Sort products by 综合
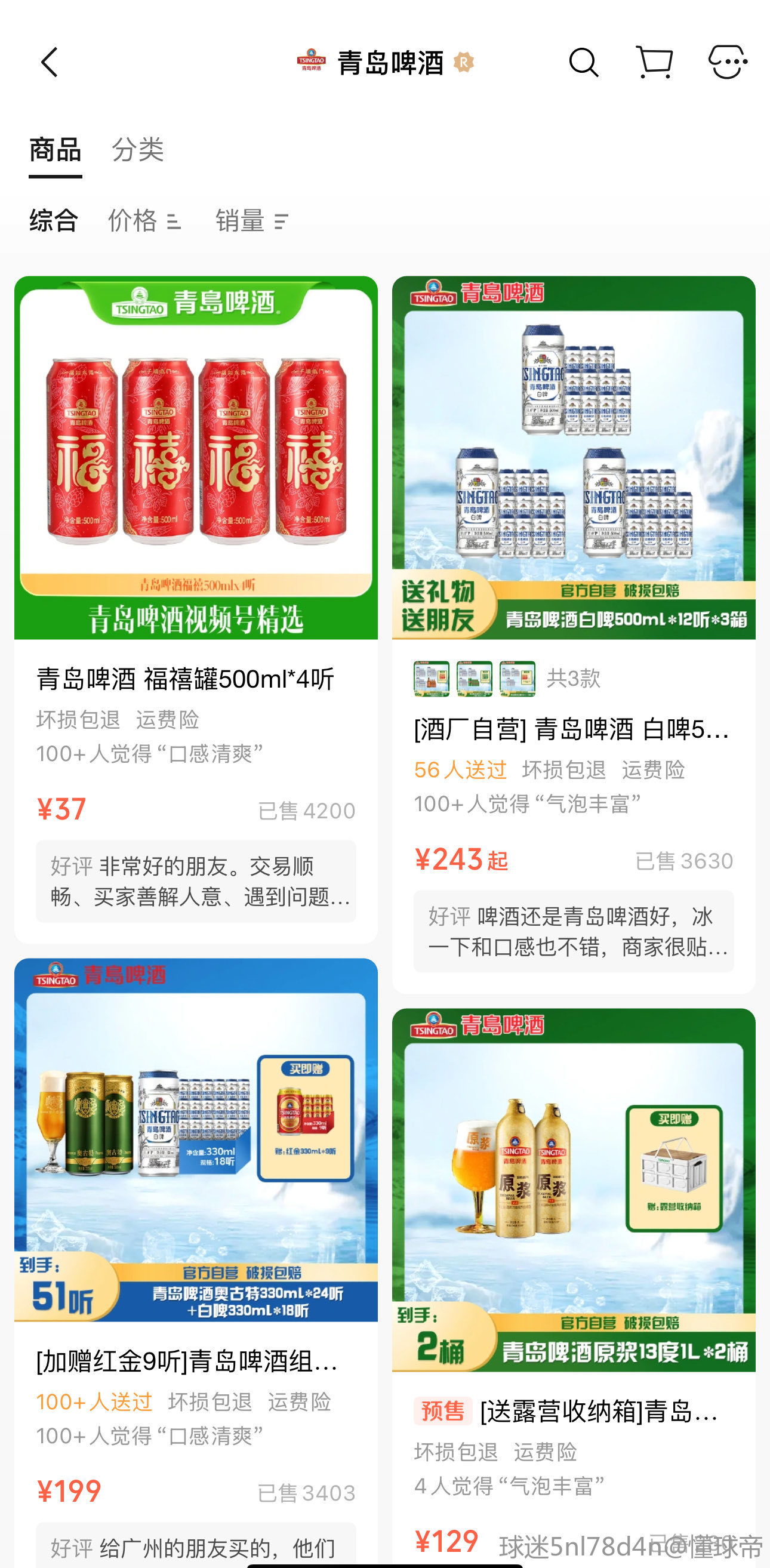The height and width of the screenshot is (1568, 770). [54, 220]
